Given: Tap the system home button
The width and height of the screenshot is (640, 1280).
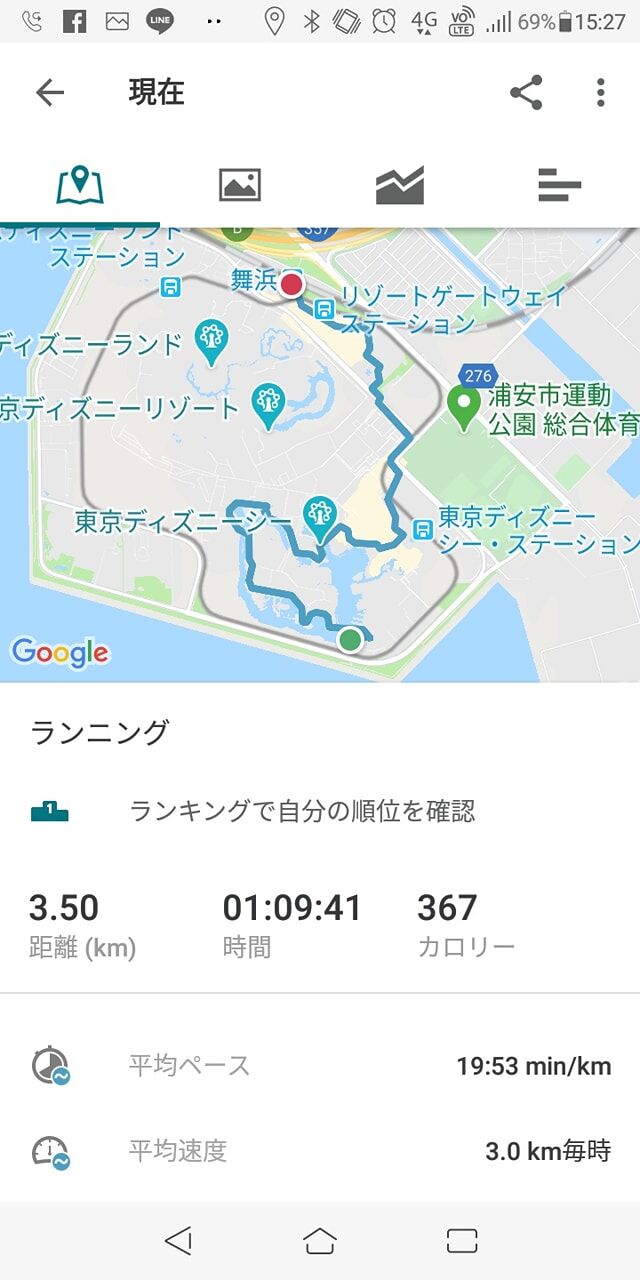Looking at the screenshot, I should (x=320, y=1241).
